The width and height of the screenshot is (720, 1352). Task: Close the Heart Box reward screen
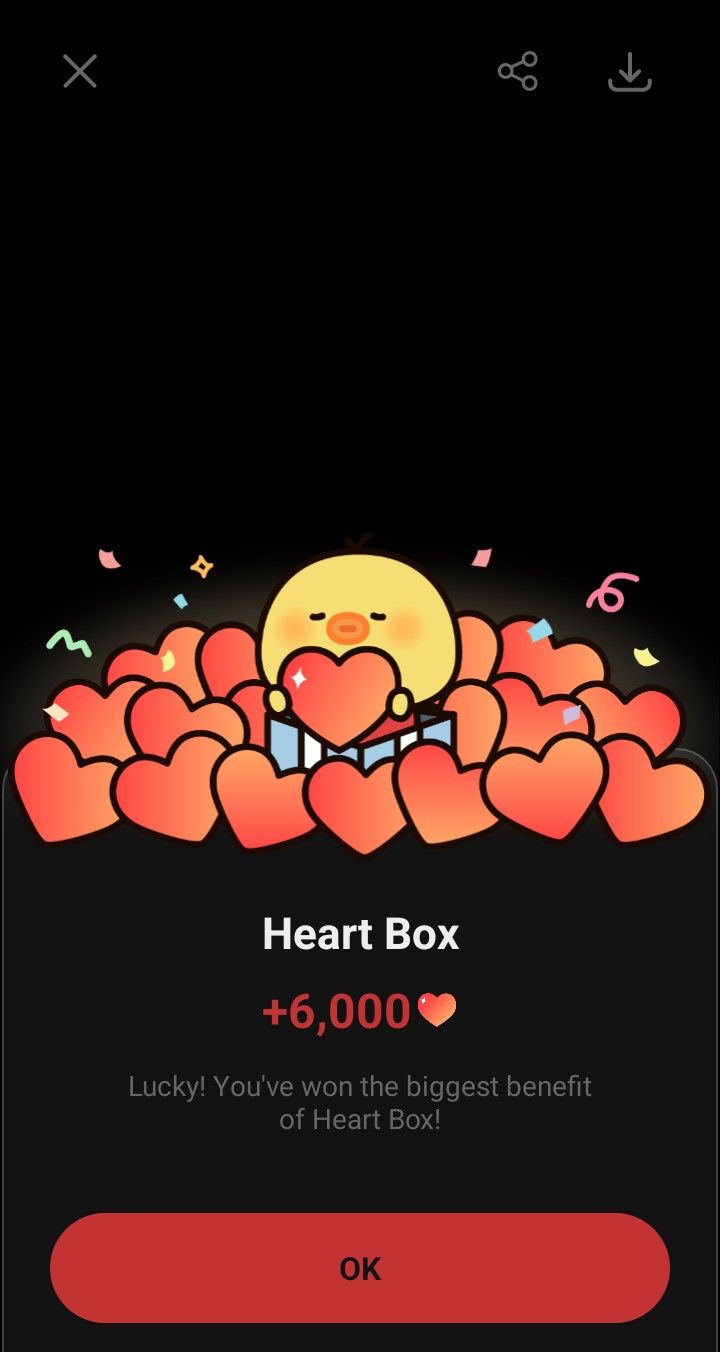coord(80,72)
